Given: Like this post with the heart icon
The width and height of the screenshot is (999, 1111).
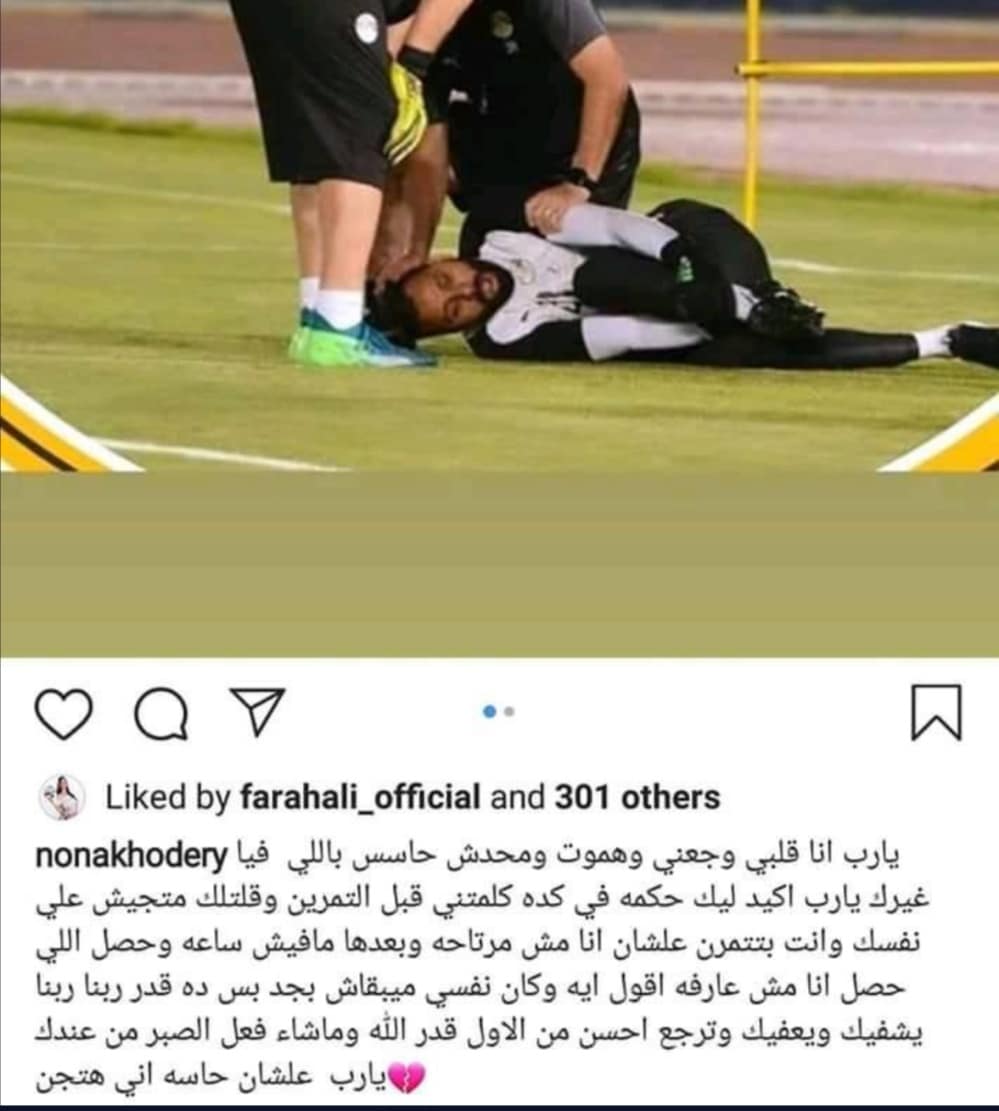Looking at the screenshot, I should click(x=63, y=713).
